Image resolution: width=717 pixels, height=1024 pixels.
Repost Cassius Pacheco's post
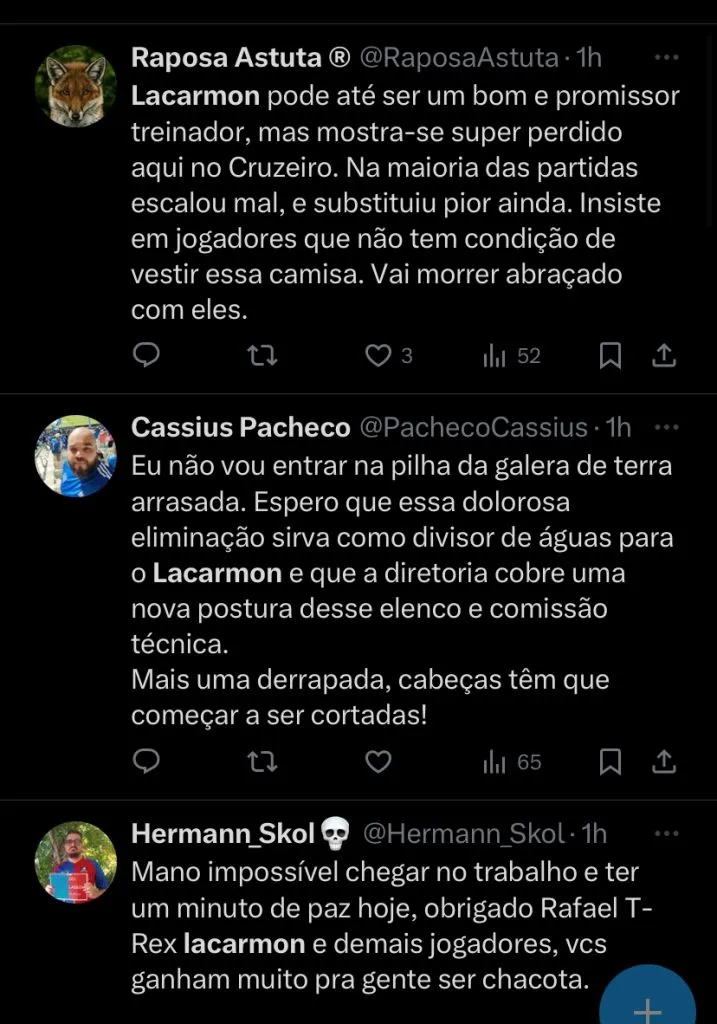tap(262, 762)
